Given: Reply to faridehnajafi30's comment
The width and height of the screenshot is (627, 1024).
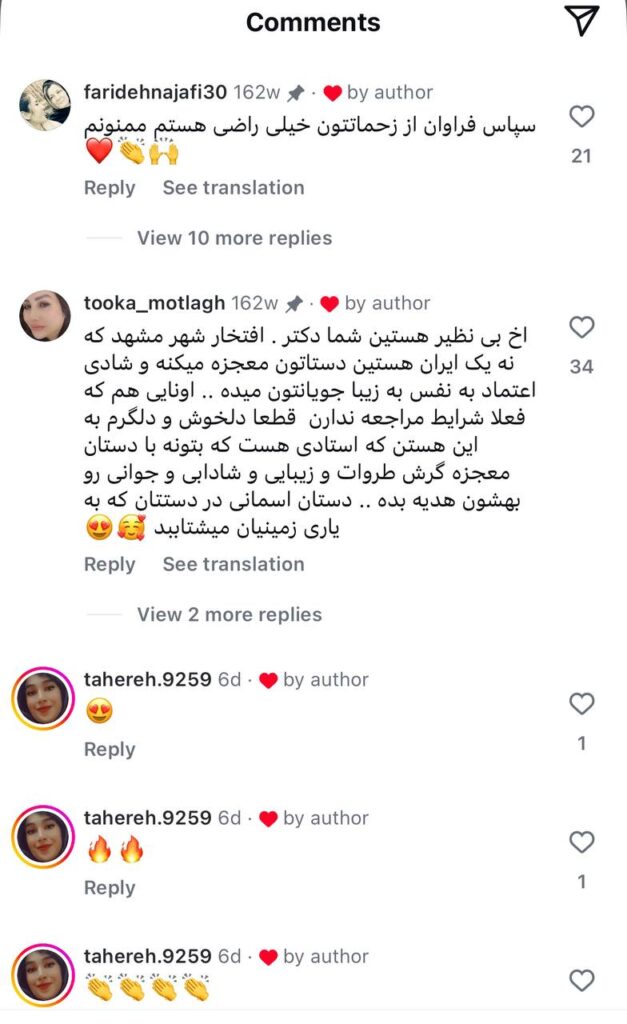Looking at the screenshot, I should click(110, 188).
